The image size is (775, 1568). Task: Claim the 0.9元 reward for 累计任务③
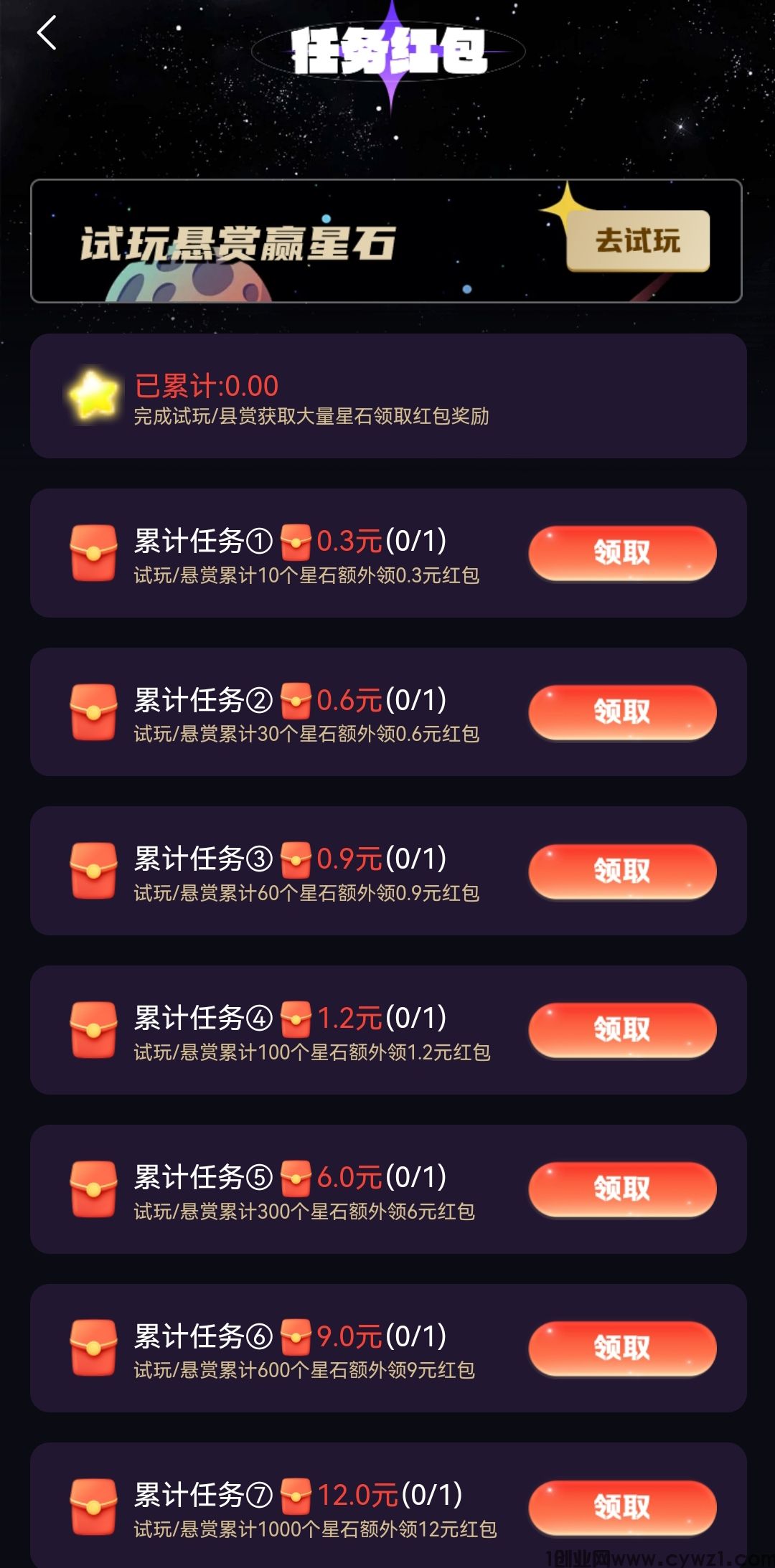click(x=622, y=871)
